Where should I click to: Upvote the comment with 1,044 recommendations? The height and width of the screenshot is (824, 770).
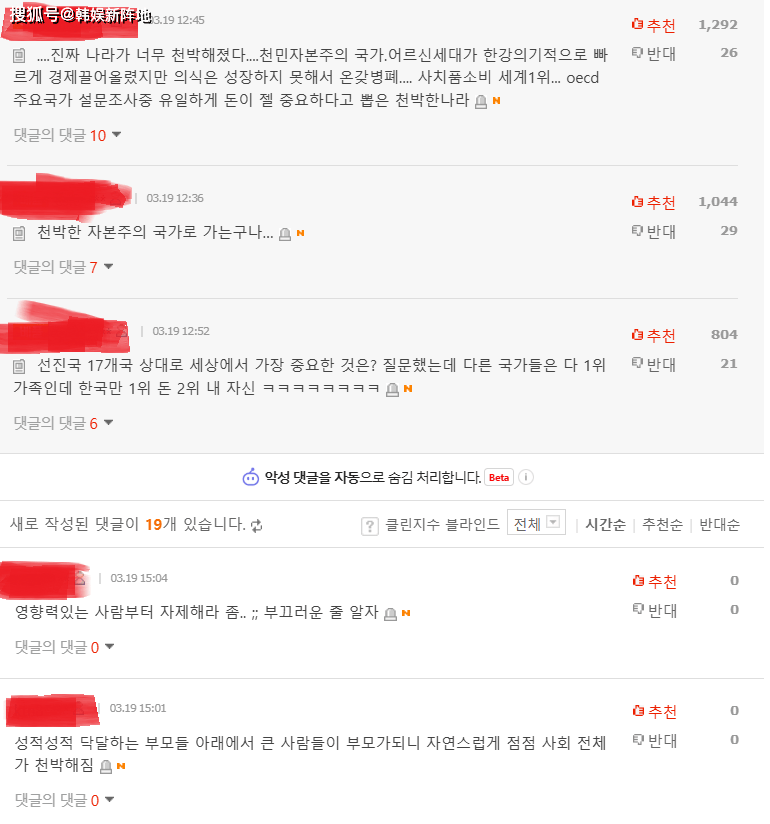click(x=653, y=202)
